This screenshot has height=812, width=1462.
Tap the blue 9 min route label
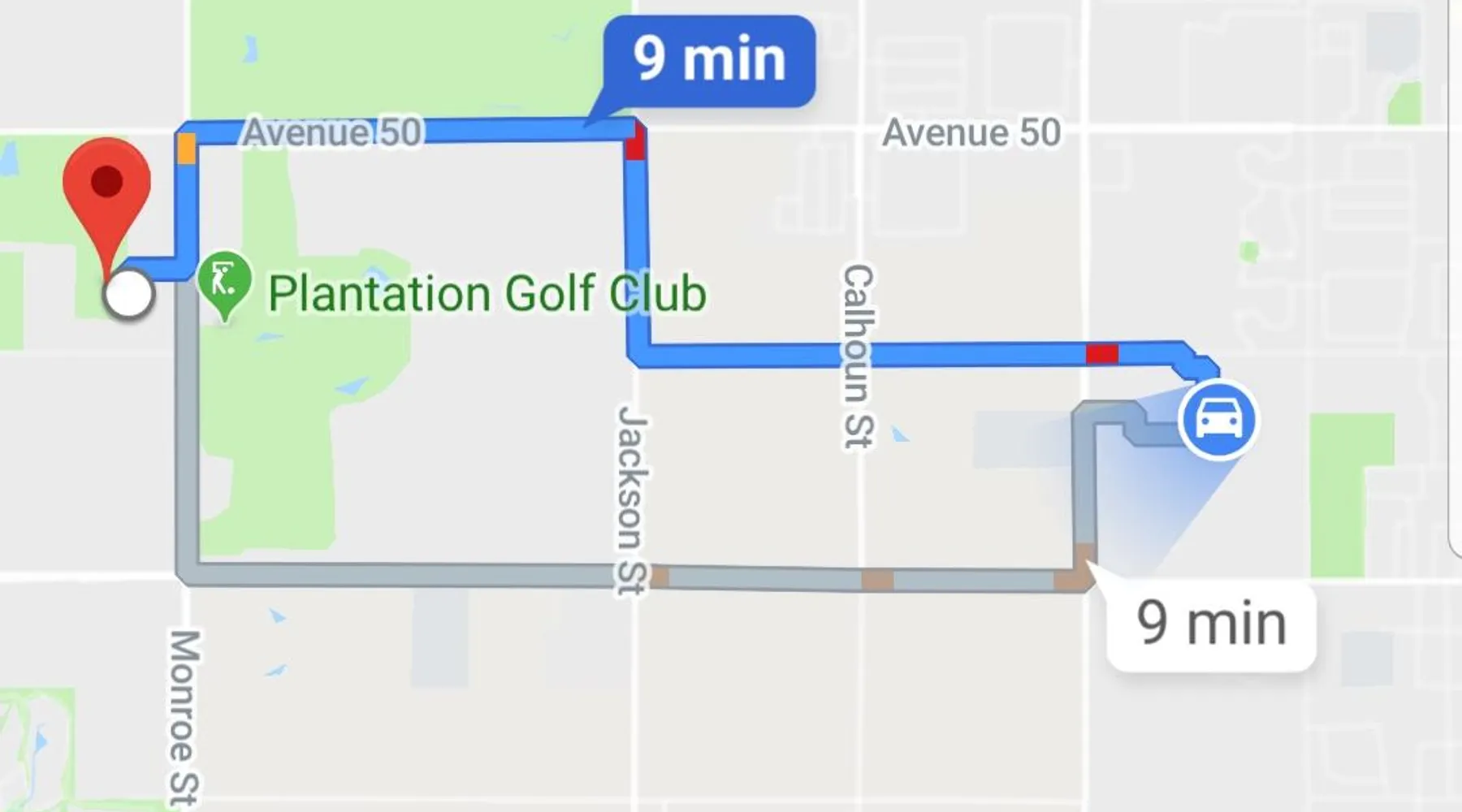[710, 61]
